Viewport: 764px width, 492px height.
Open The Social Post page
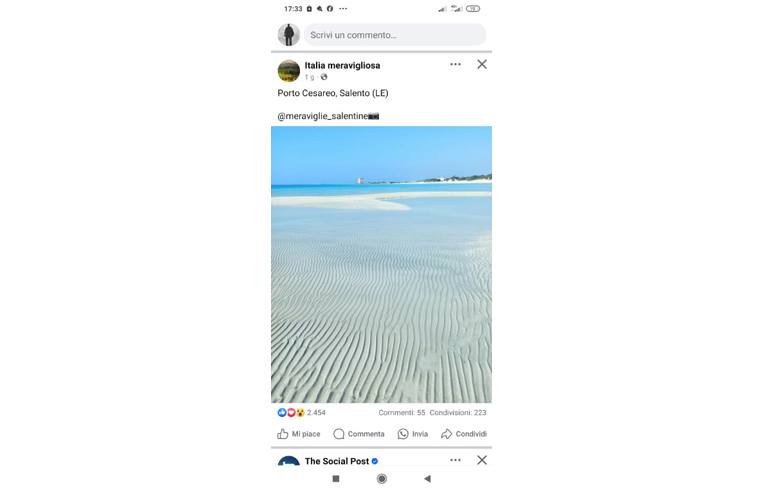pos(337,461)
